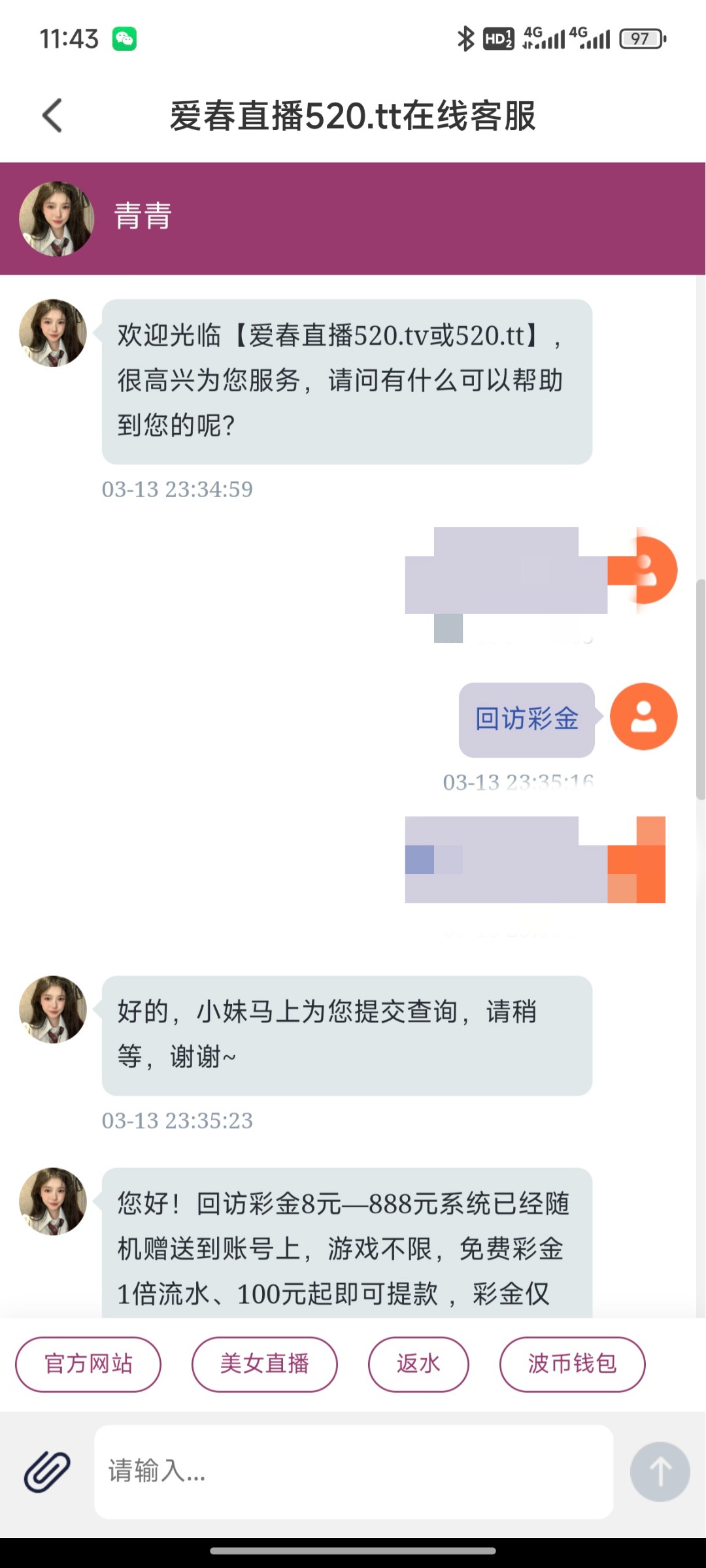Attach a file with the paperclip icon

pos(47,1471)
